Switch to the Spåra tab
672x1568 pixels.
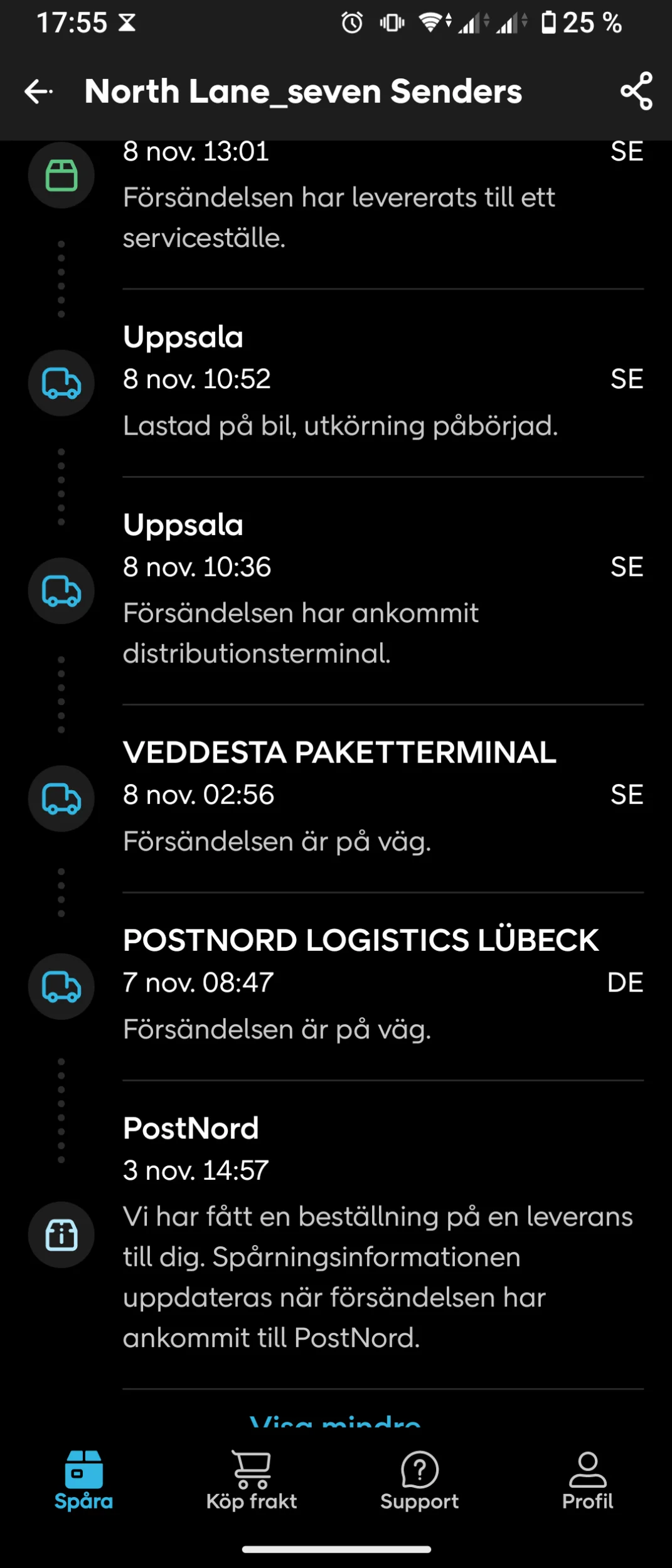click(x=83, y=1480)
